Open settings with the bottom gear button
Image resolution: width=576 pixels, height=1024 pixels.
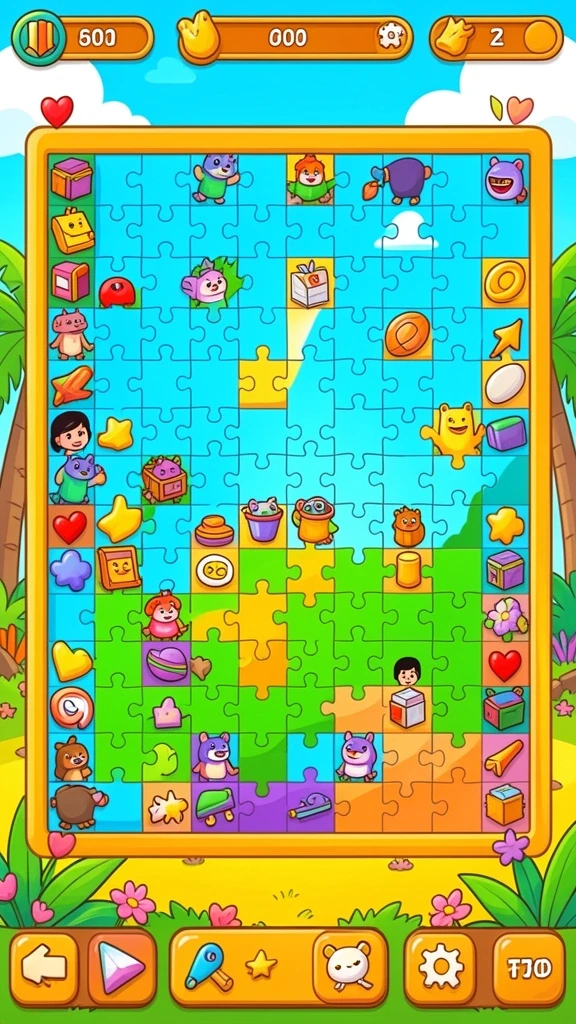pyautogui.click(x=440, y=967)
